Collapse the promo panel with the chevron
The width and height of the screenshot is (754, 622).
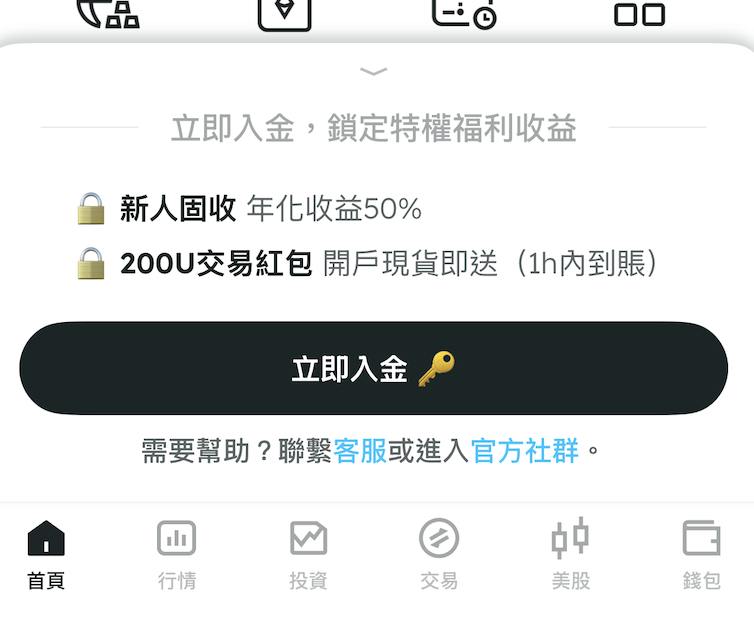373,72
